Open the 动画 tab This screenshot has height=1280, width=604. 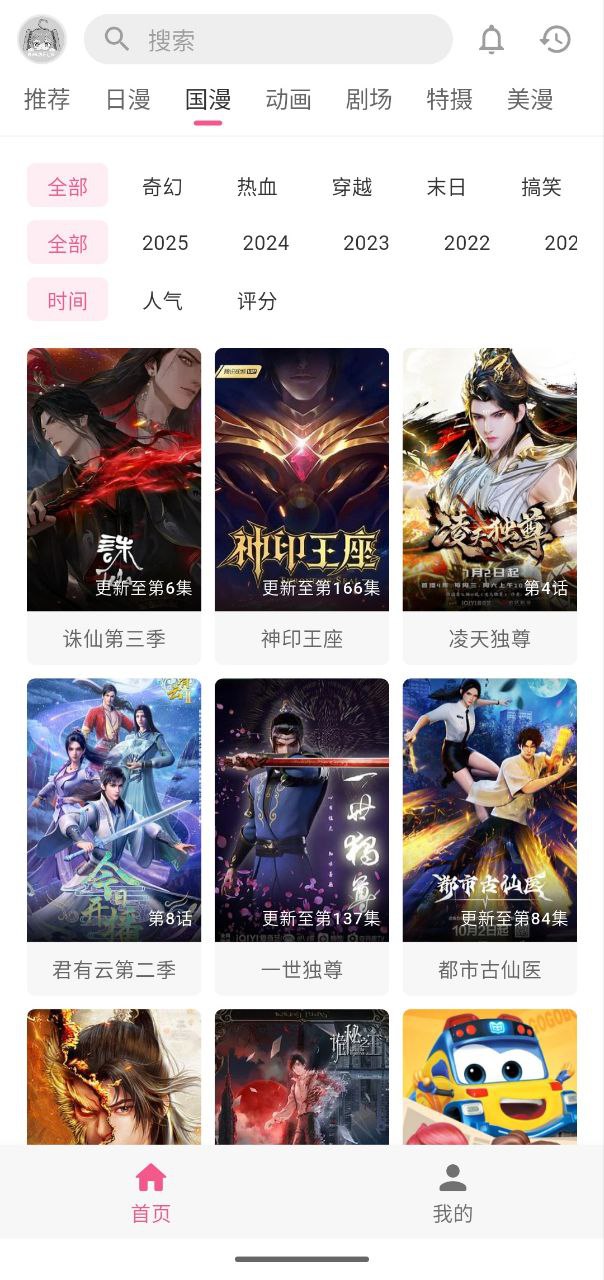(x=288, y=100)
